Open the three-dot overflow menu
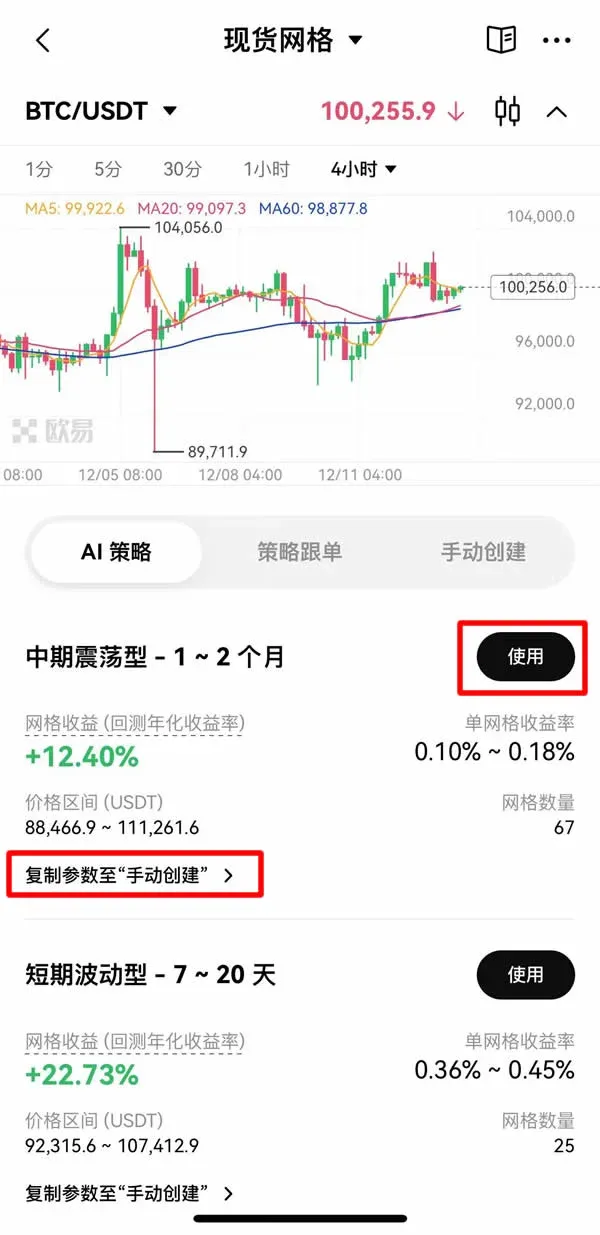The image size is (600, 1235). coord(556,41)
